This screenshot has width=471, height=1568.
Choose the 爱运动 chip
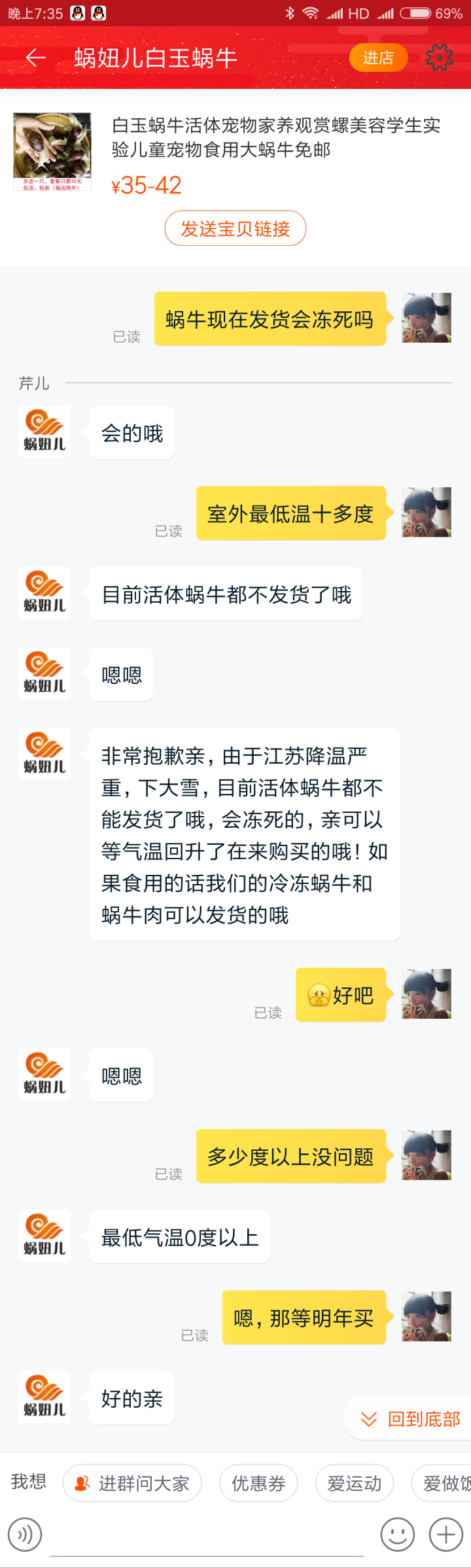coord(354,1483)
